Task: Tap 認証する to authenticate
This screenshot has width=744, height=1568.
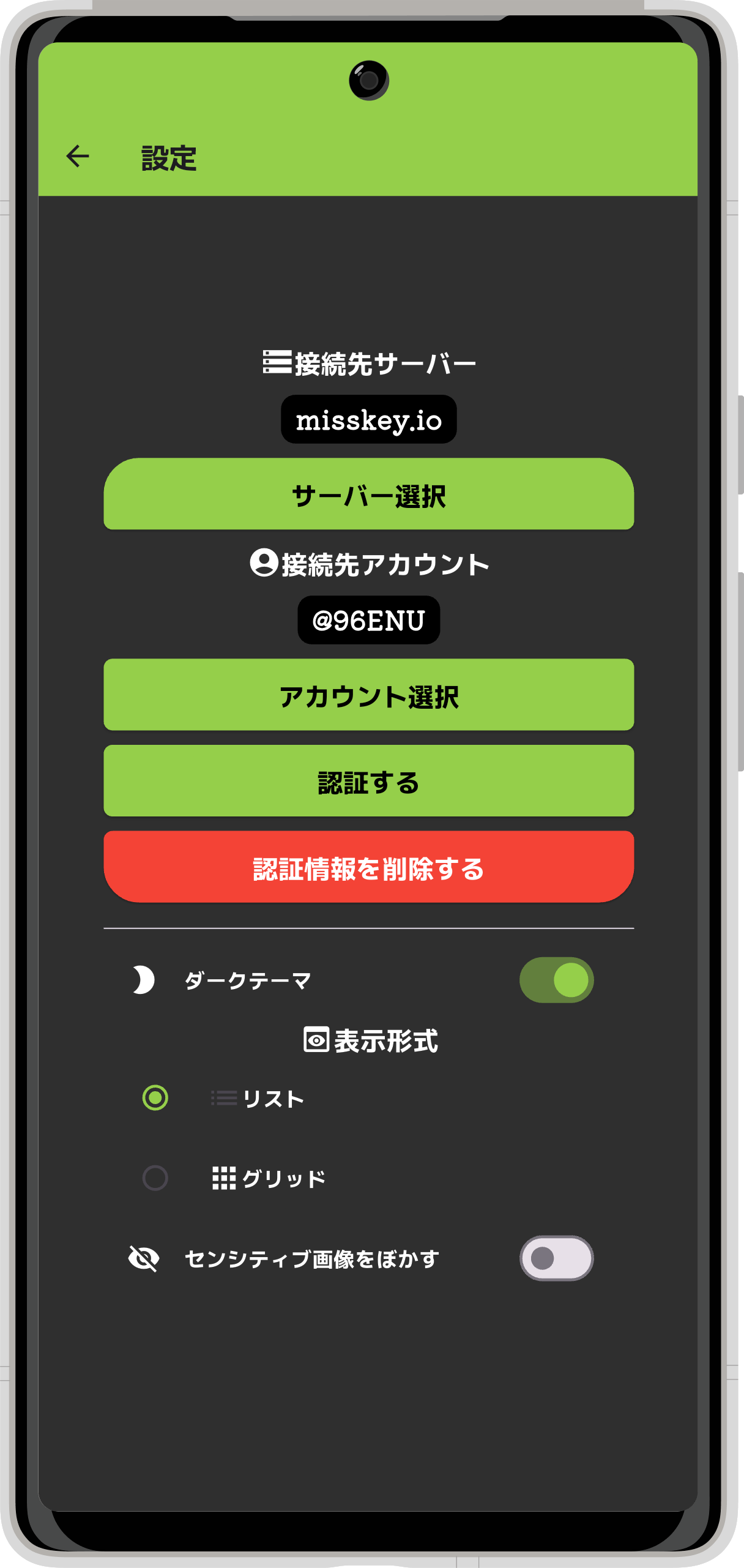Action: (x=368, y=782)
